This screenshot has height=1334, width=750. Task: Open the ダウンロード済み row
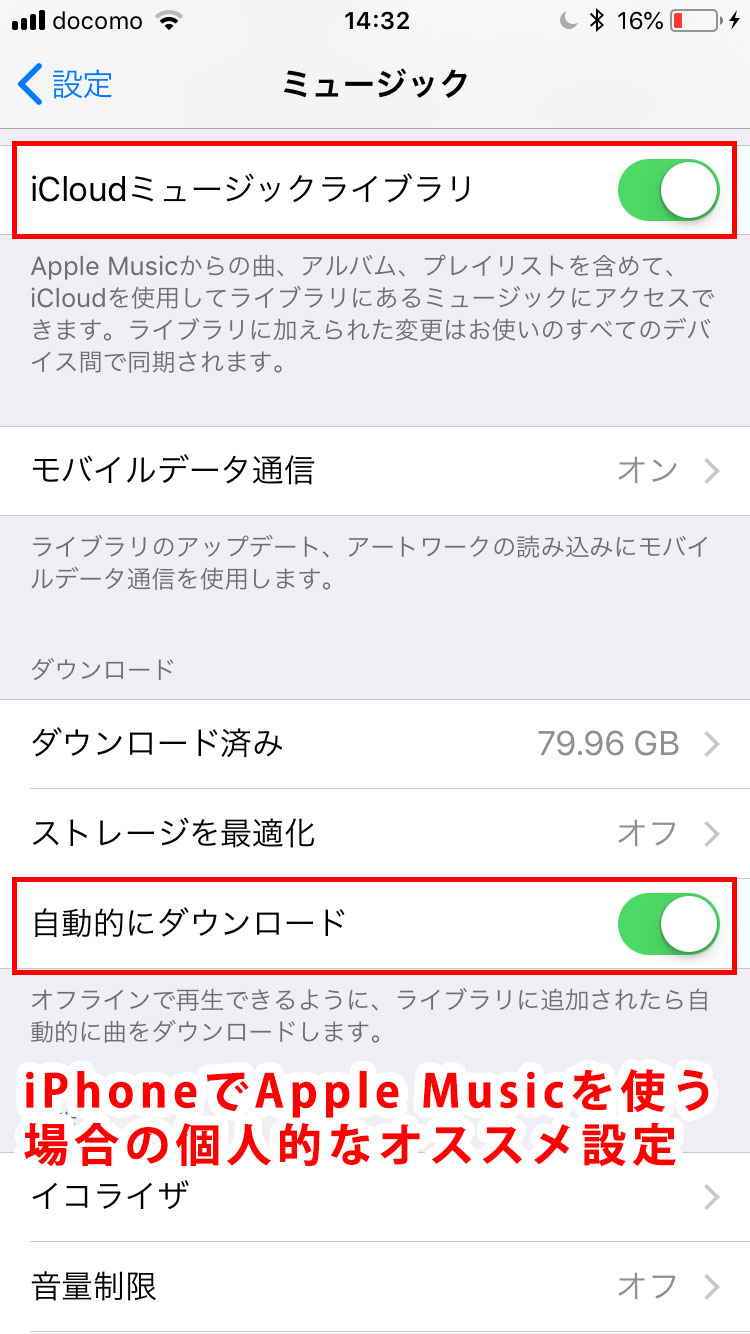pos(375,744)
